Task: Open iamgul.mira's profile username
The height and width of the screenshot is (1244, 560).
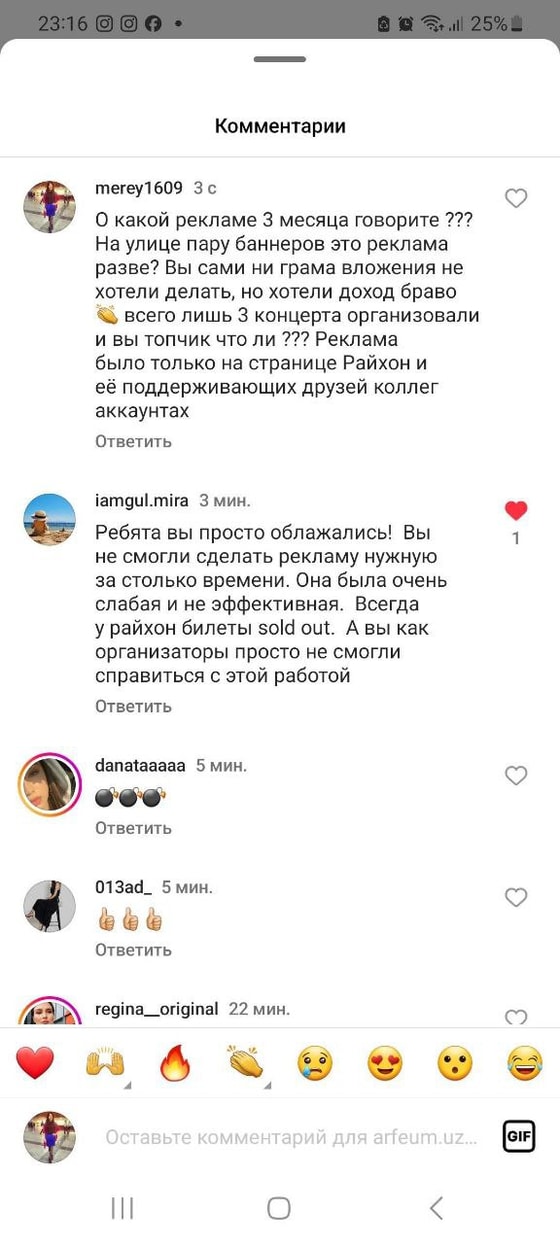Action: 141,500
